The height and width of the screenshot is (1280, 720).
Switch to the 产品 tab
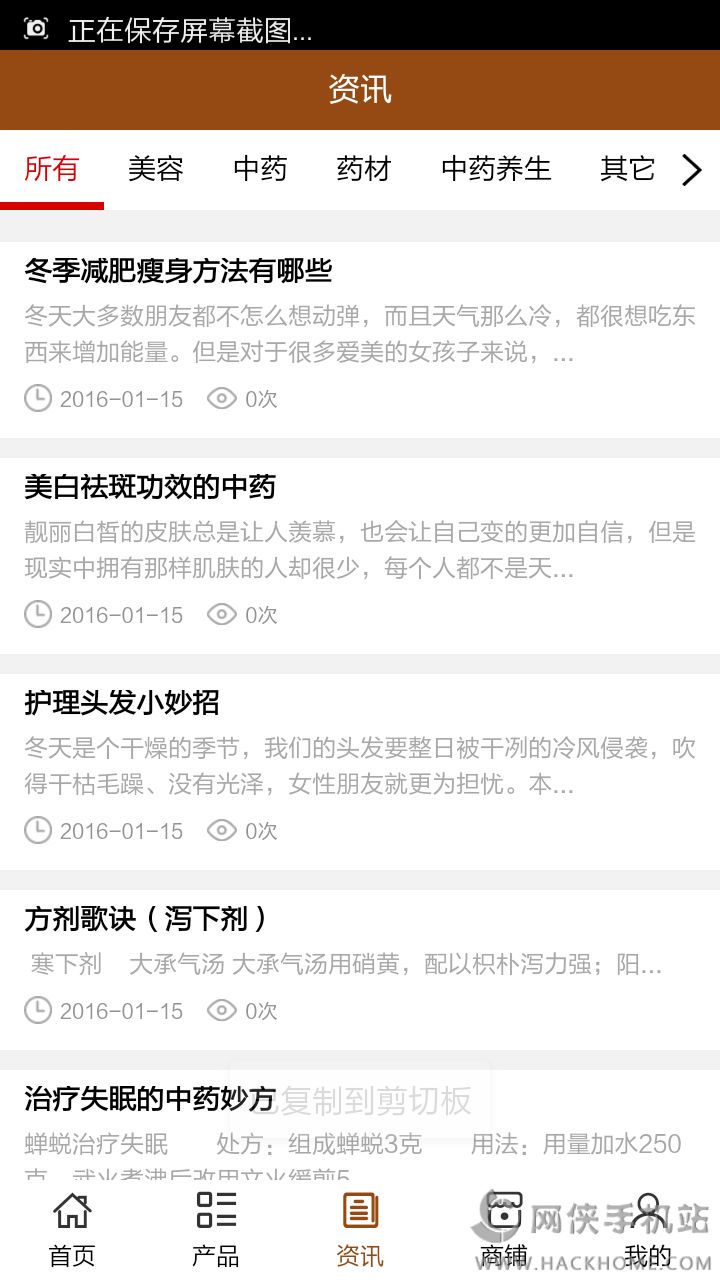click(216, 1229)
